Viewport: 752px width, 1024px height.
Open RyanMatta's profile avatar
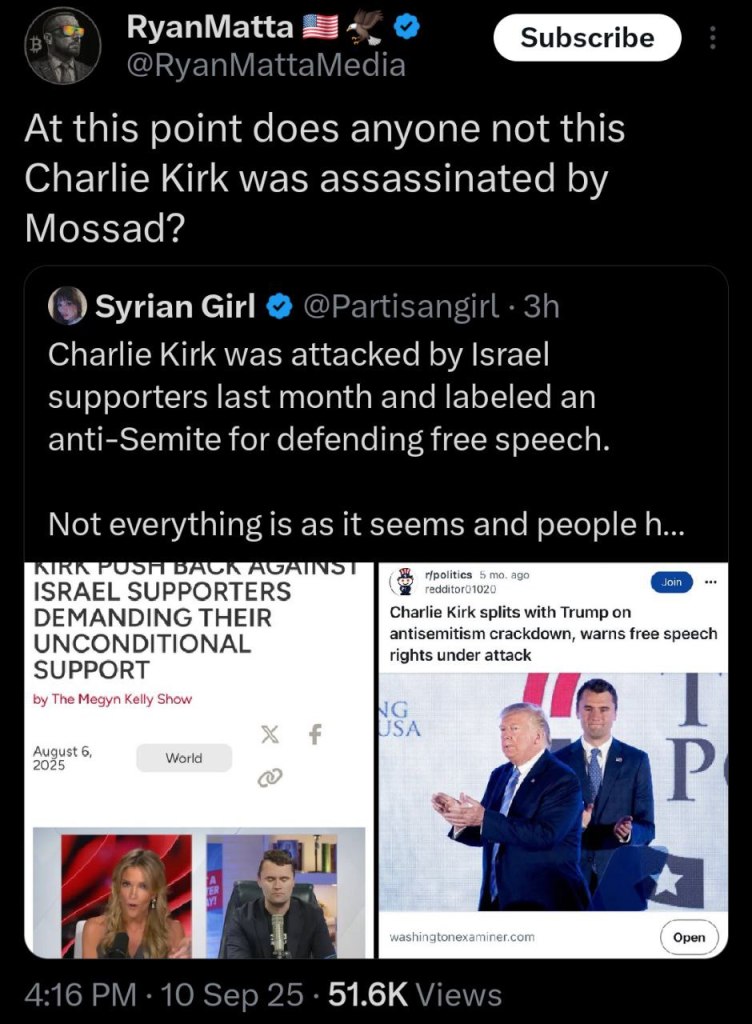coord(60,47)
